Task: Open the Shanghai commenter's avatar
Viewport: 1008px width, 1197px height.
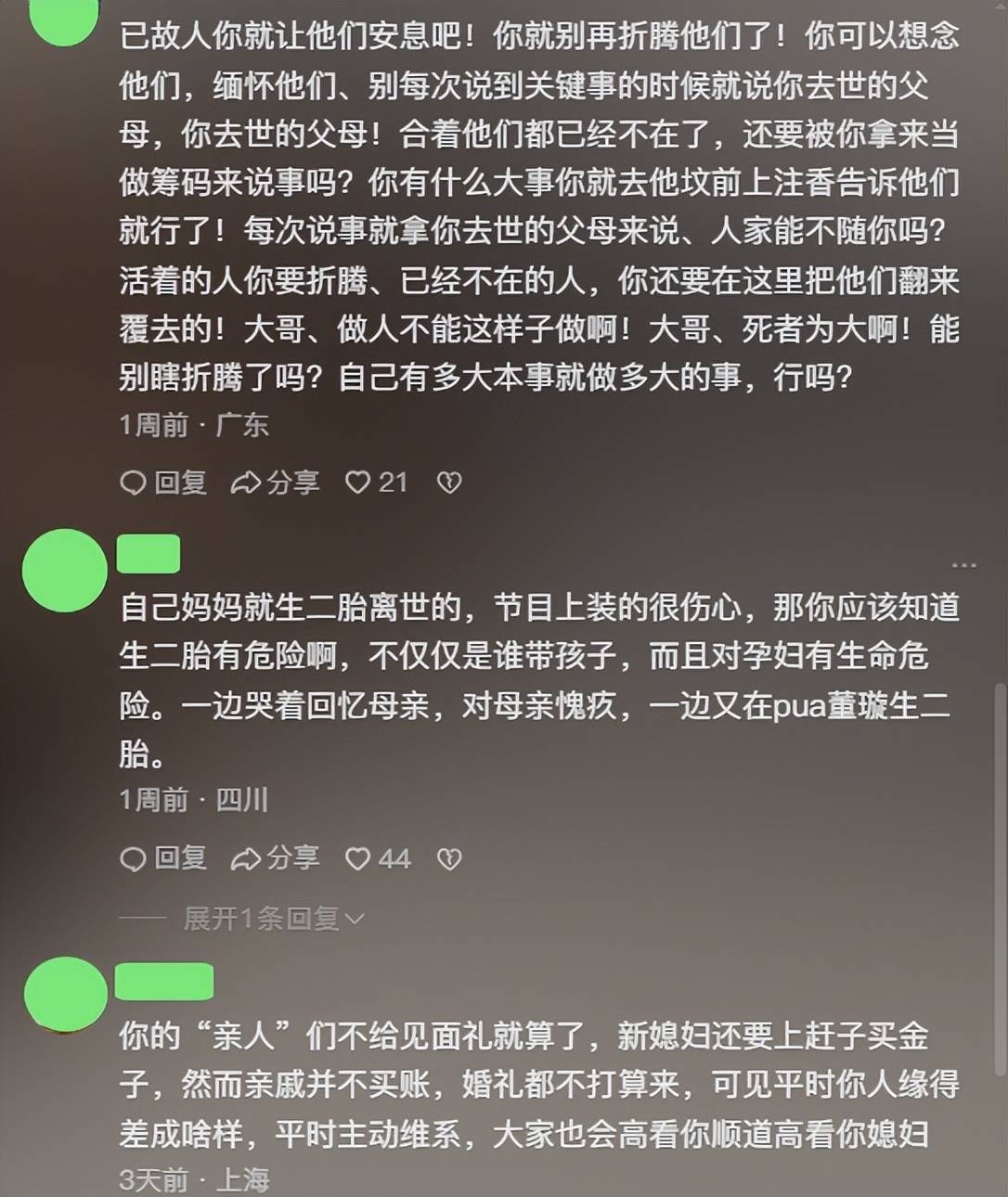Action: click(65, 995)
